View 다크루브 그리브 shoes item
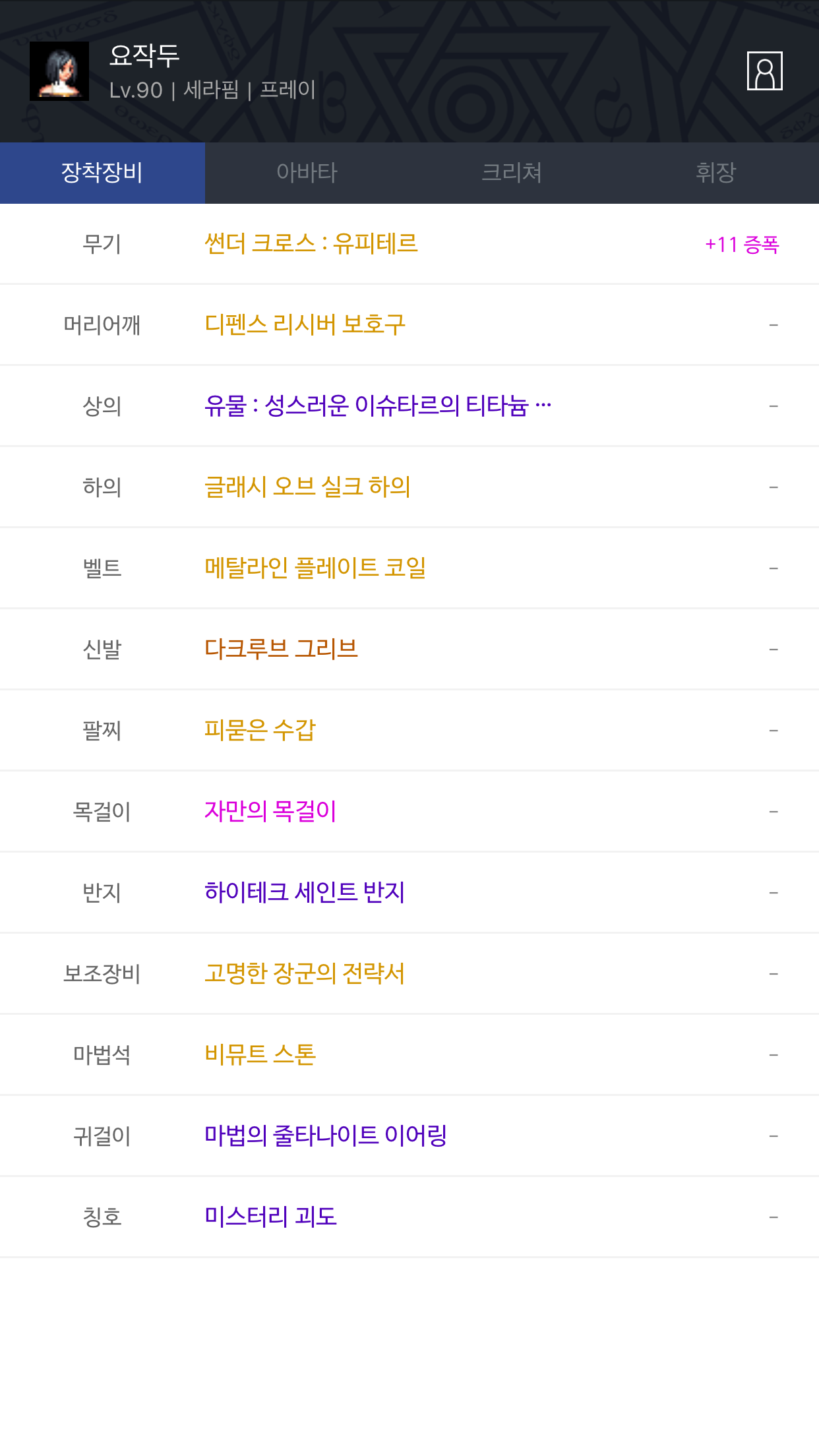819x1456 pixels. pyautogui.click(x=409, y=650)
